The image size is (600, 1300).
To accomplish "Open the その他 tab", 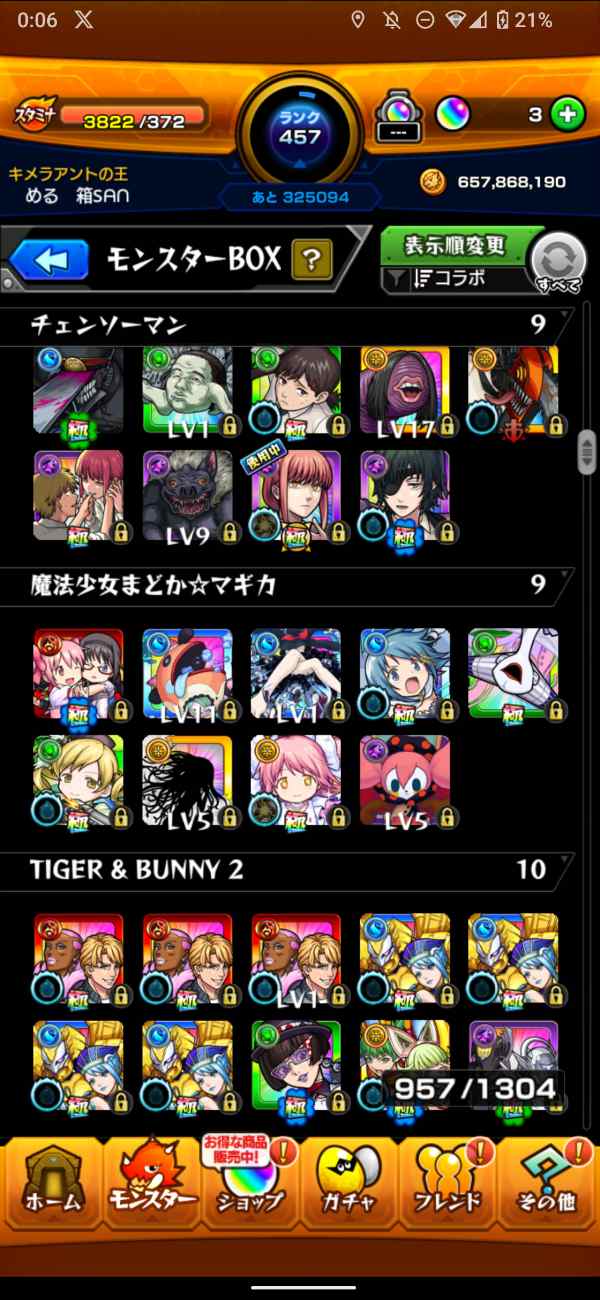I will click(x=548, y=1188).
